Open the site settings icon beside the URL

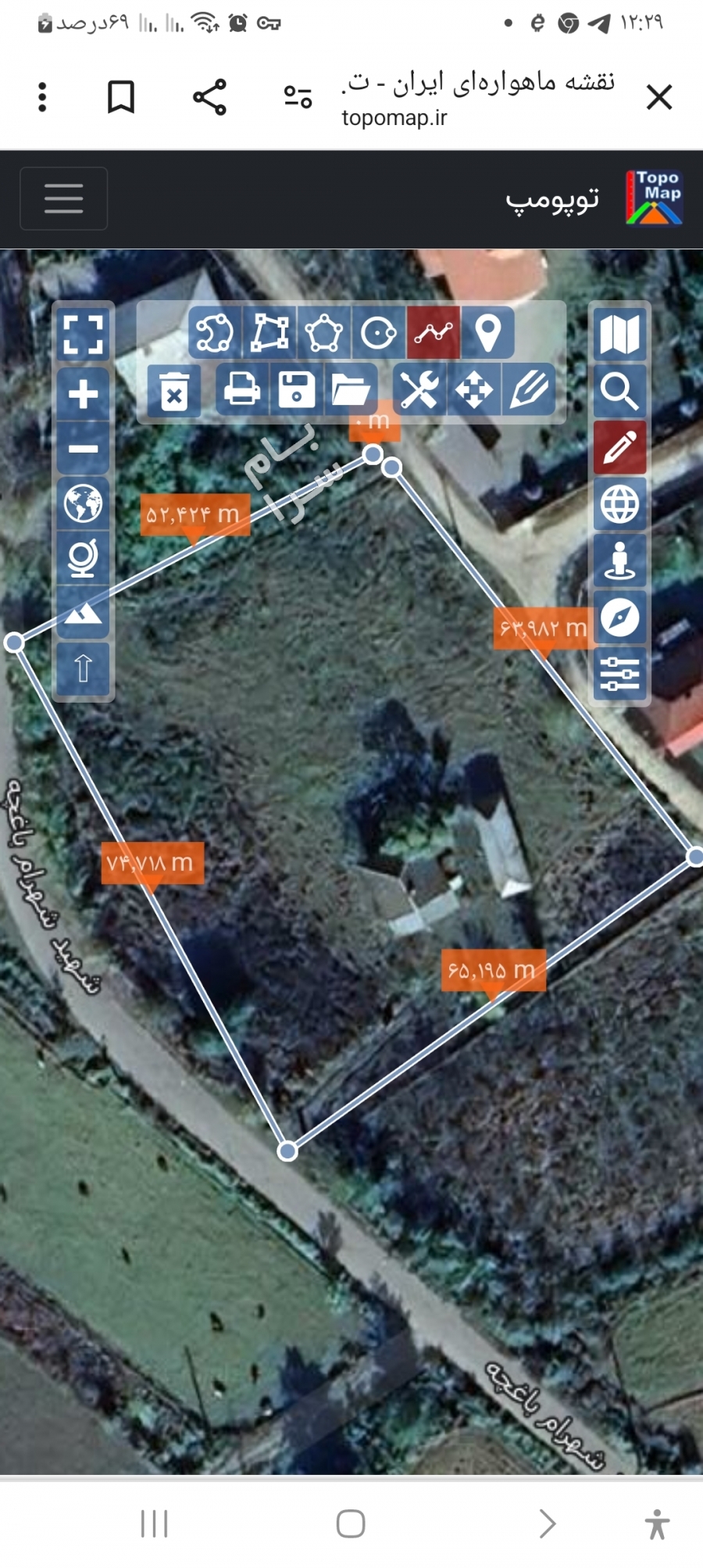[298, 98]
